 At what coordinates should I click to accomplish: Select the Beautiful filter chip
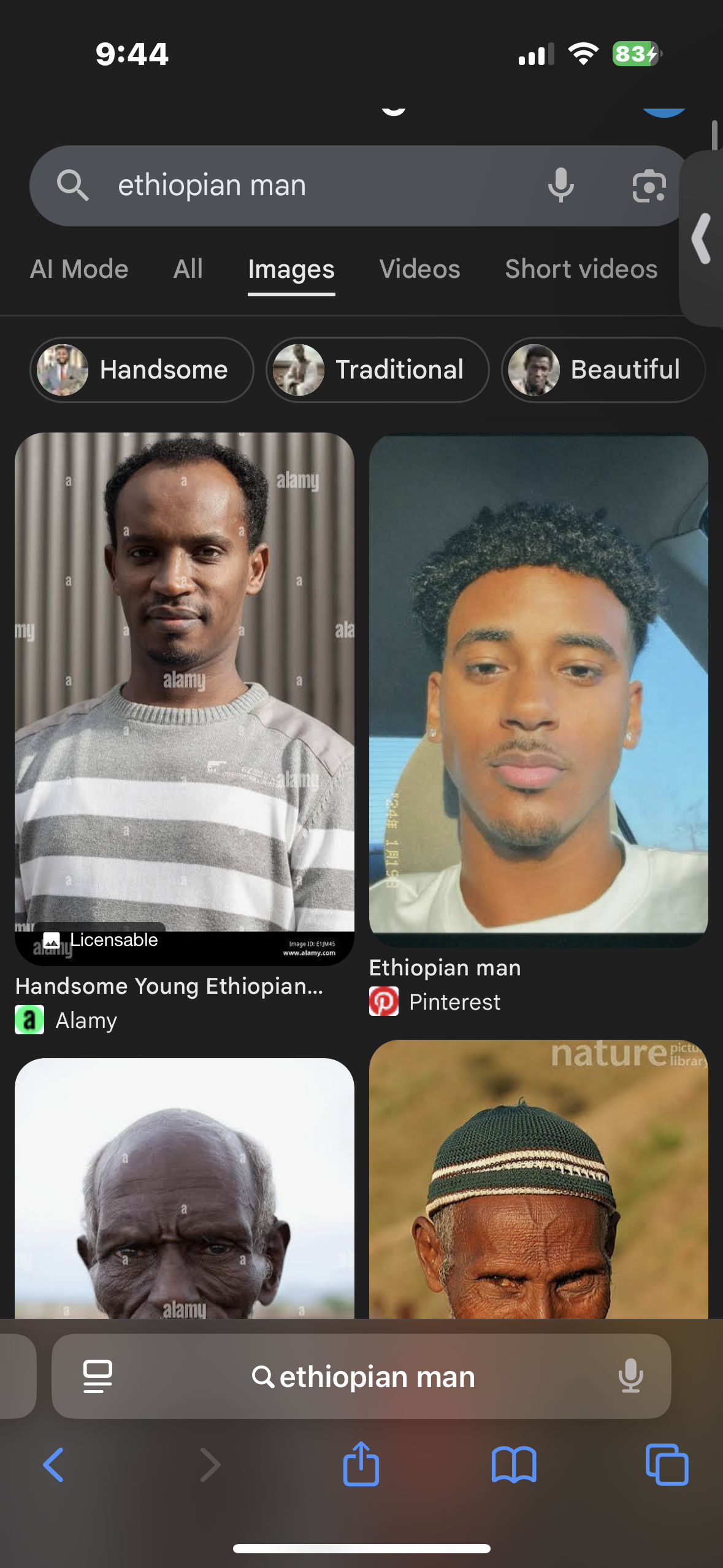click(603, 370)
